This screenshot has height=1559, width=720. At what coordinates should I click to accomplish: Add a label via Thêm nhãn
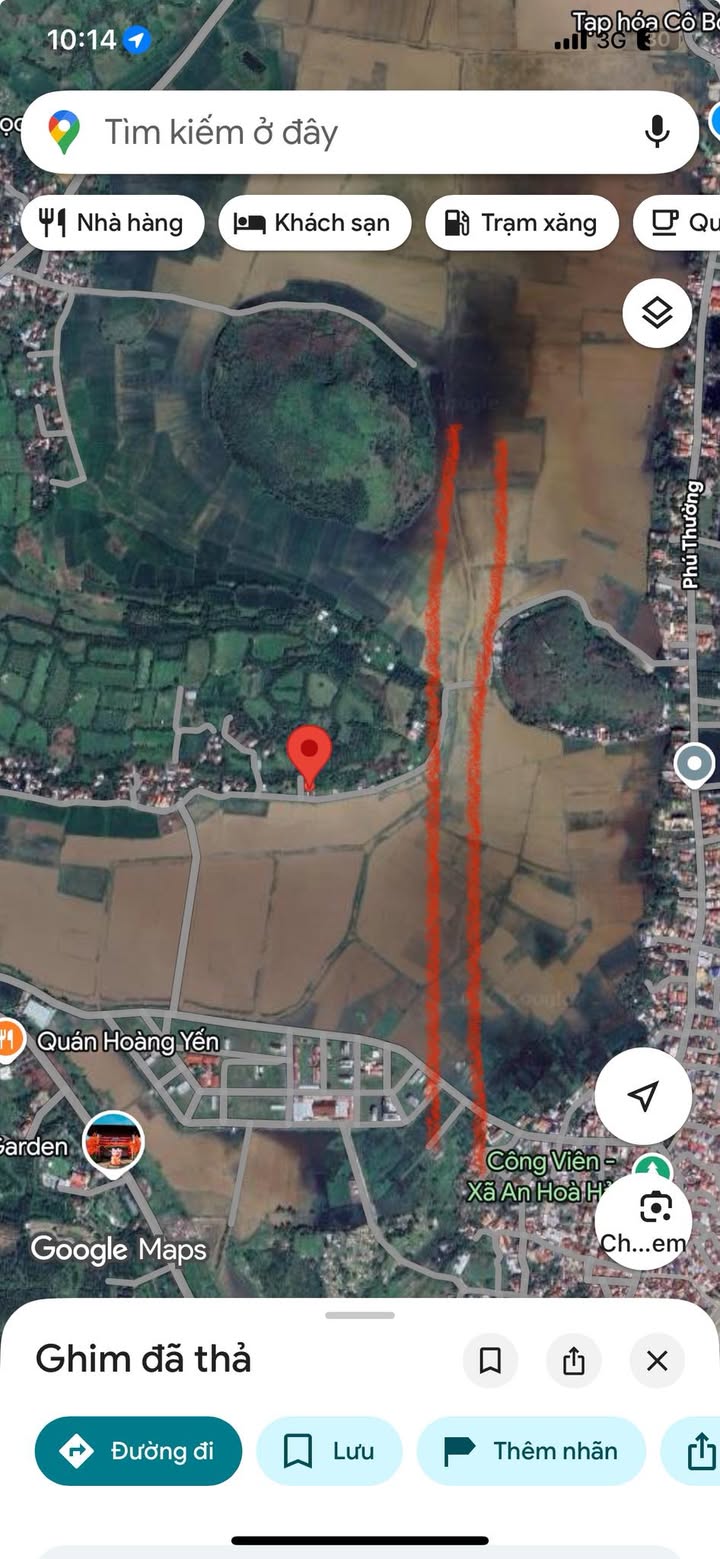click(x=531, y=1451)
